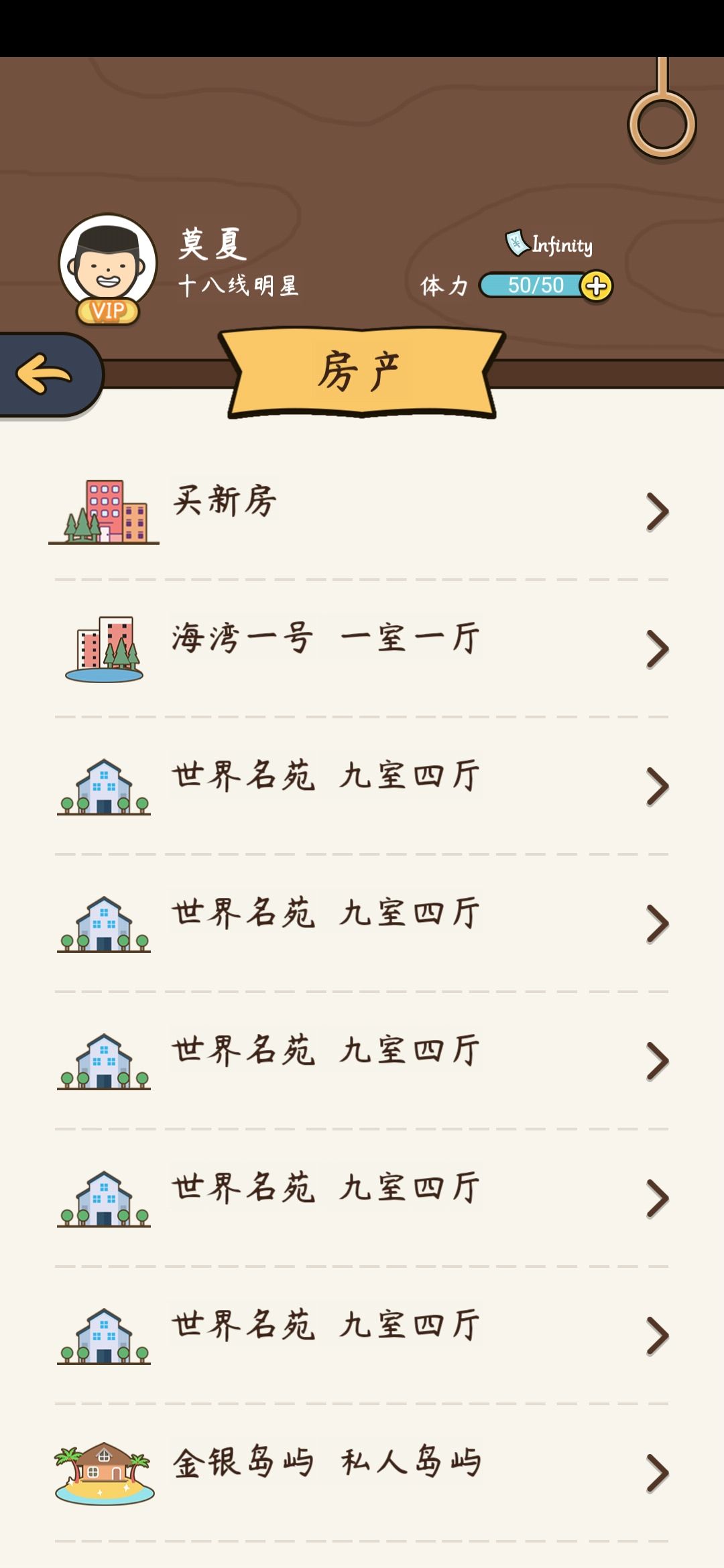Go back using the yellow arrow
The image size is (724, 1568).
coord(44,374)
